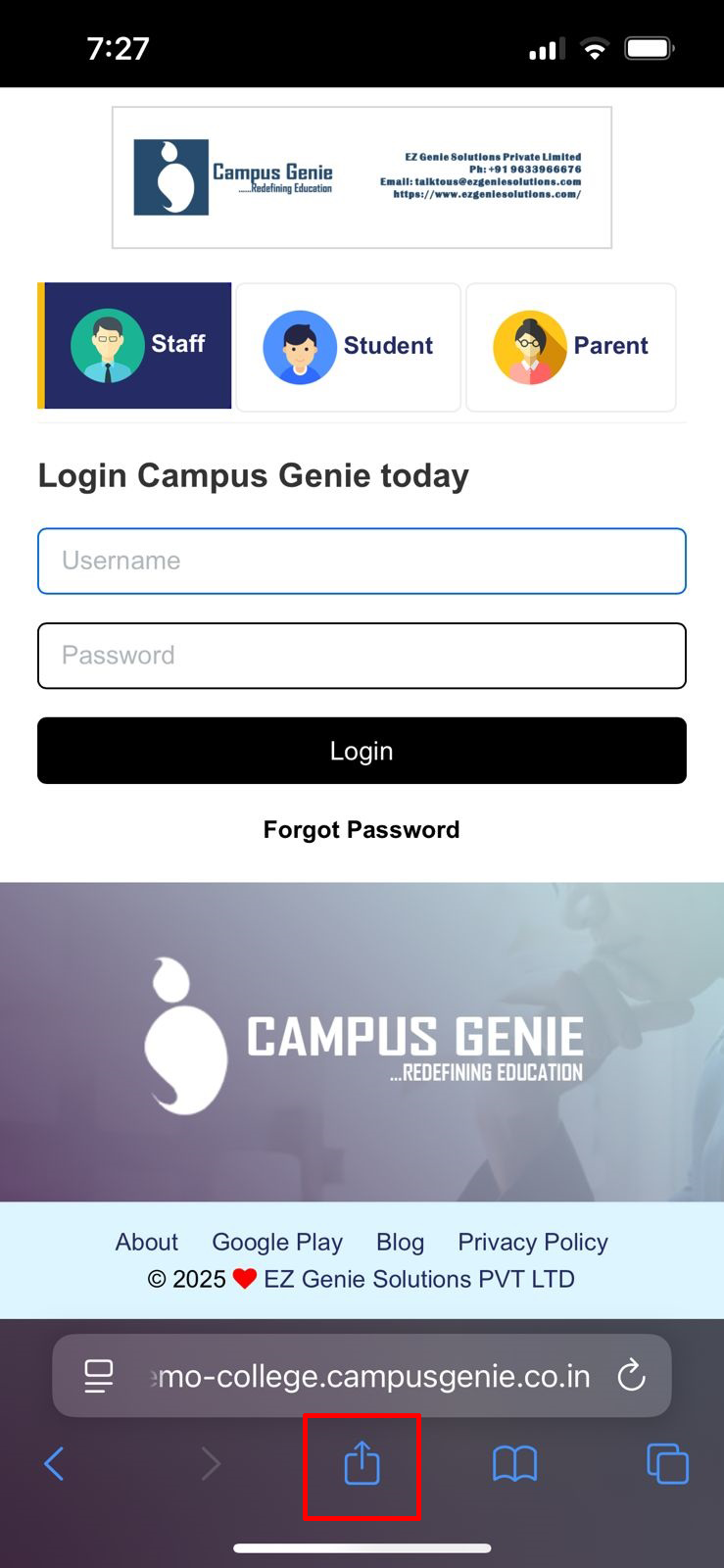
Task: Visit the Blog link
Action: (x=400, y=1242)
